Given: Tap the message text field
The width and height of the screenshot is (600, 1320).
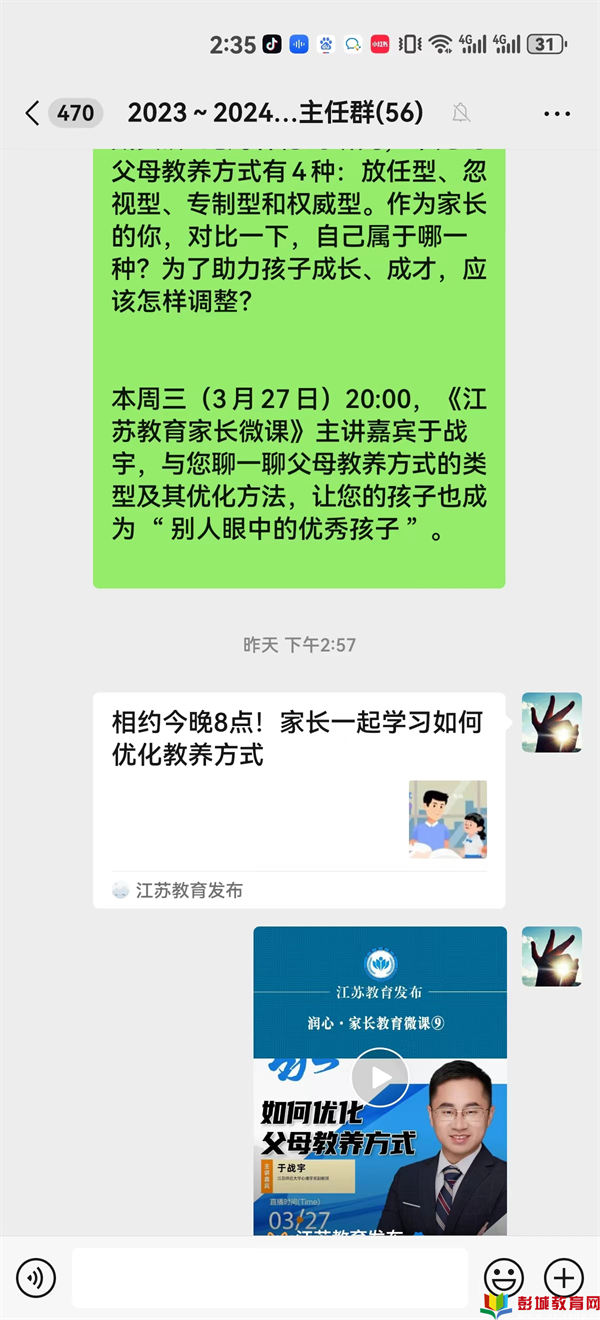Looking at the screenshot, I should pyautogui.click(x=270, y=1277).
